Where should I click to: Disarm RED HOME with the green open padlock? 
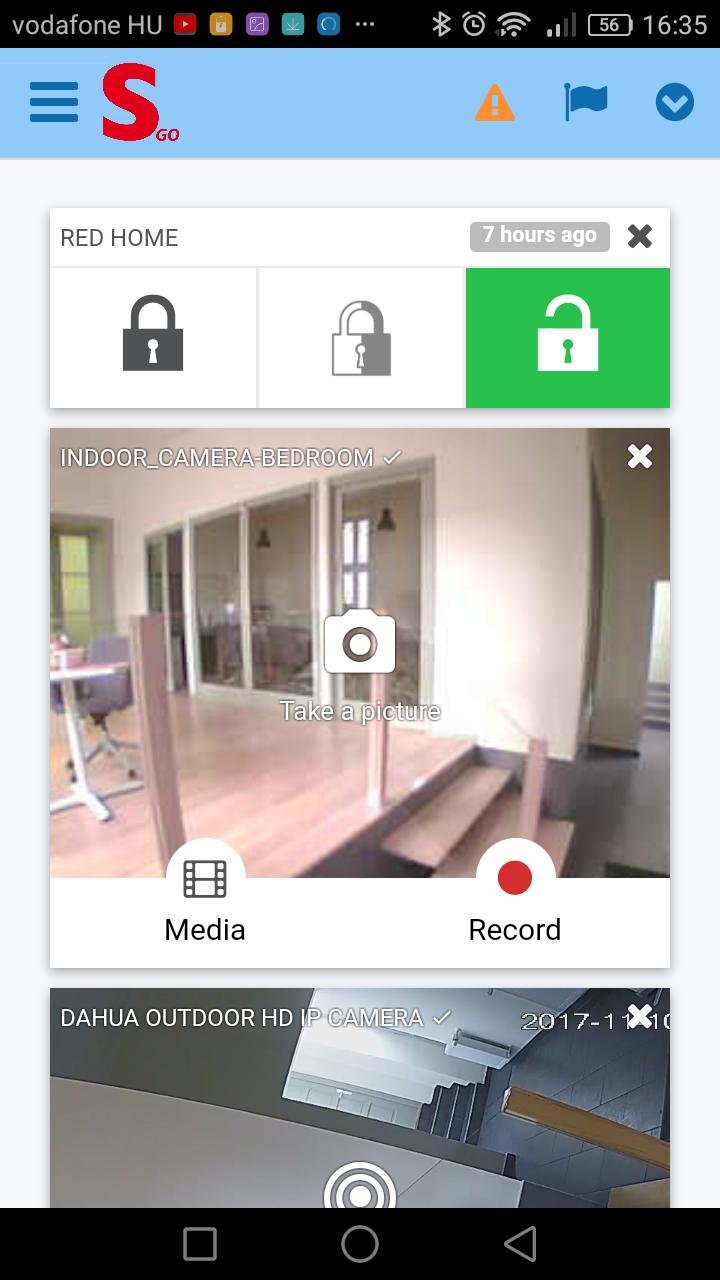click(567, 338)
